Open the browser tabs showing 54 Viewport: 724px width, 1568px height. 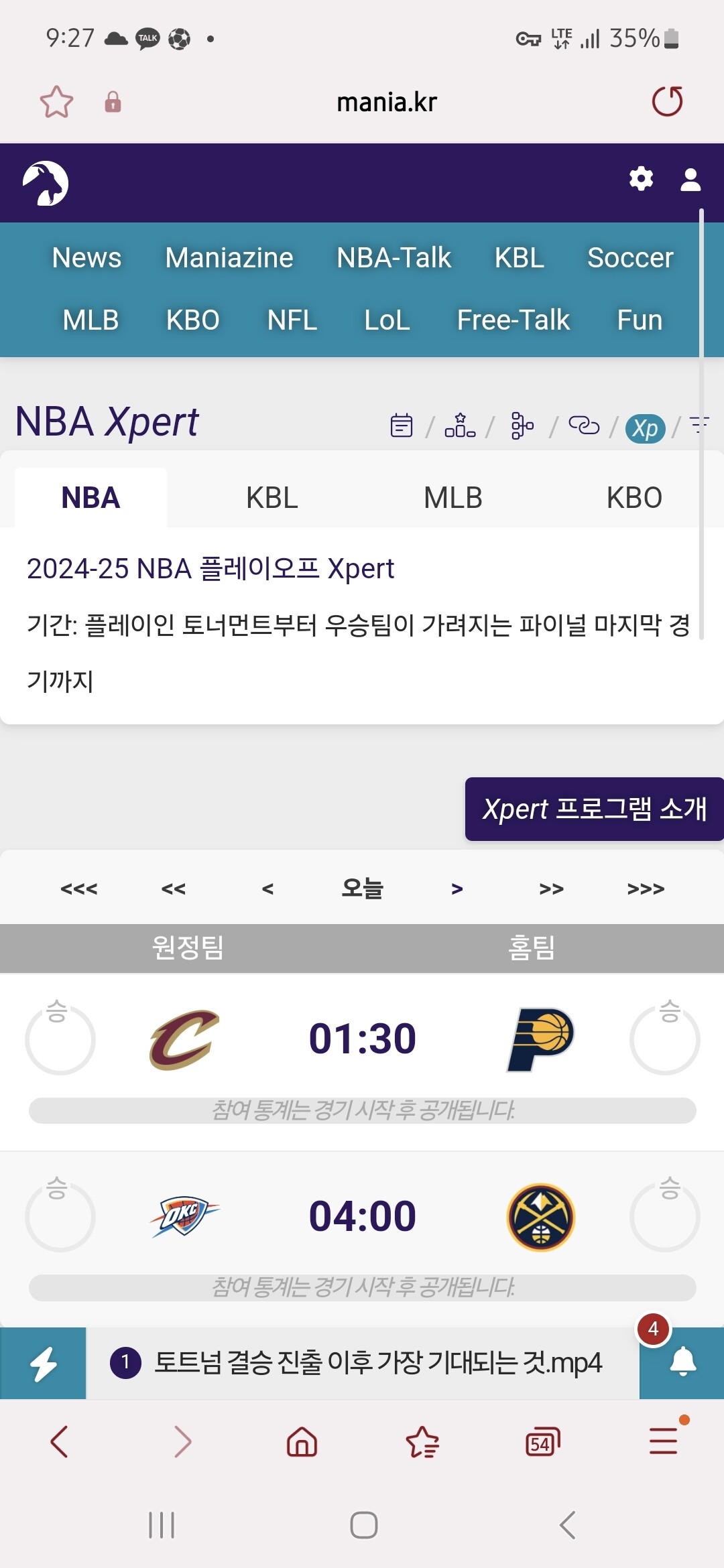point(542,1442)
